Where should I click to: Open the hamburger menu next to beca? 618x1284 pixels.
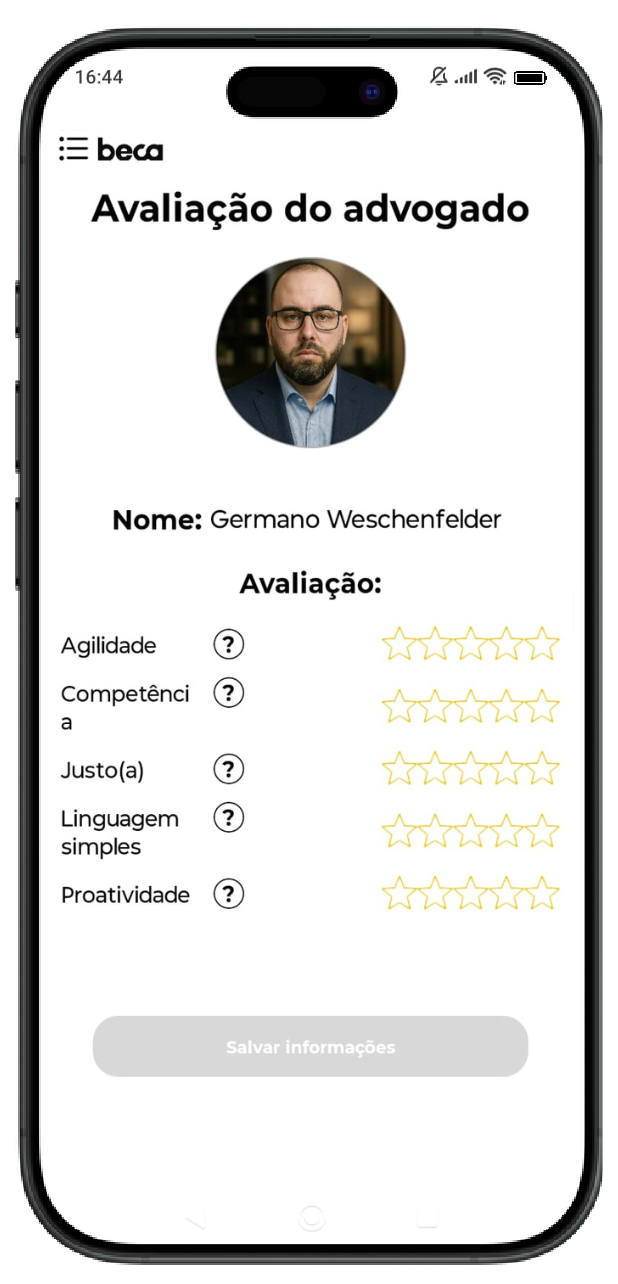(74, 150)
